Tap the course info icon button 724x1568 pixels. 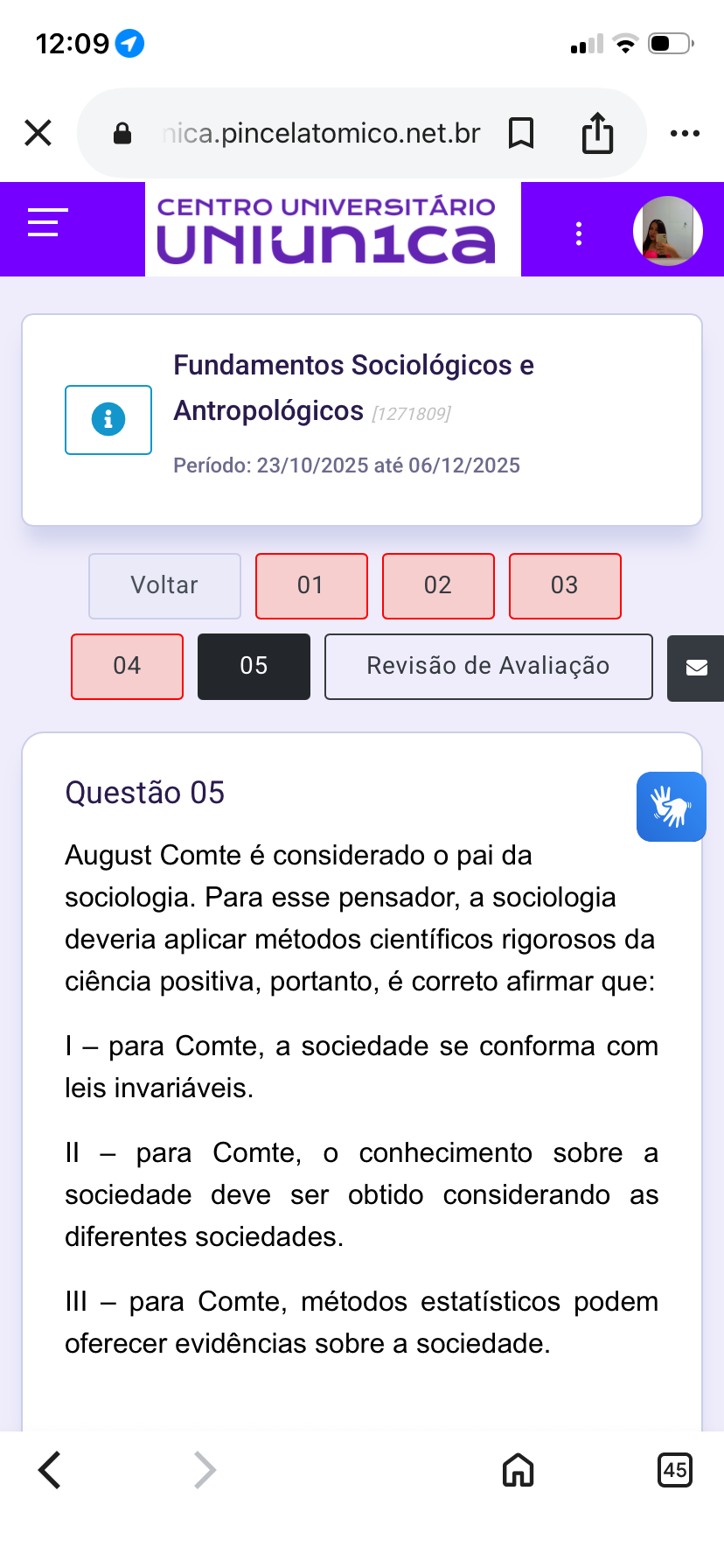pyautogui.click(x=108, y=420)
